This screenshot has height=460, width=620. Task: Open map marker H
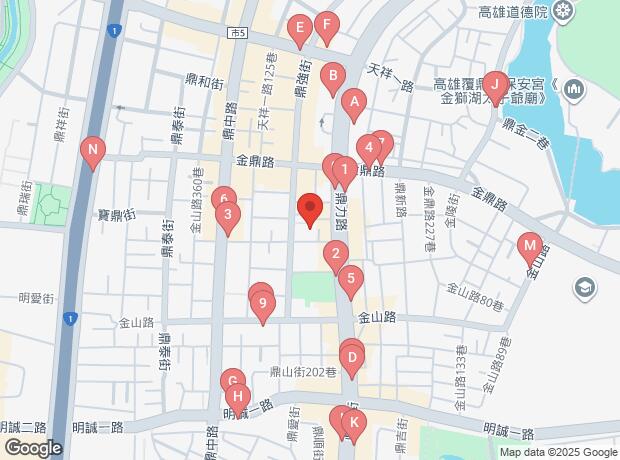[x=237, y=398]
